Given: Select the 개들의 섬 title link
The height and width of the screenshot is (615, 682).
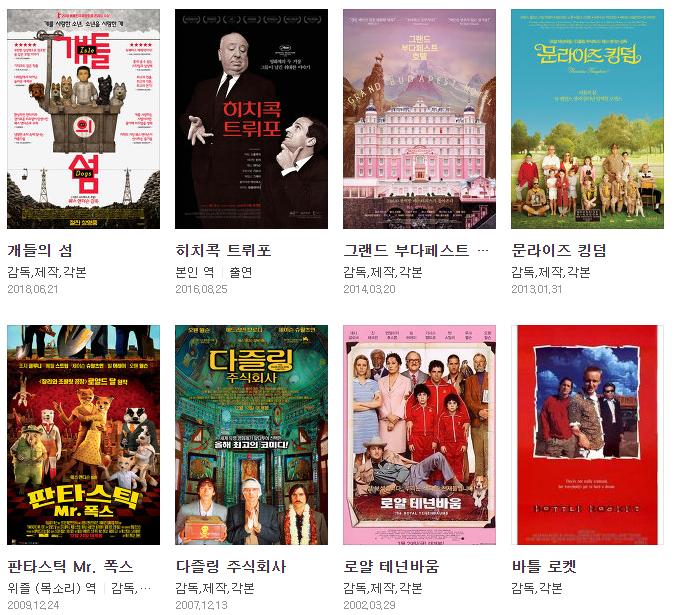Looking at the screenshot, I should click(x=40, y=251).
